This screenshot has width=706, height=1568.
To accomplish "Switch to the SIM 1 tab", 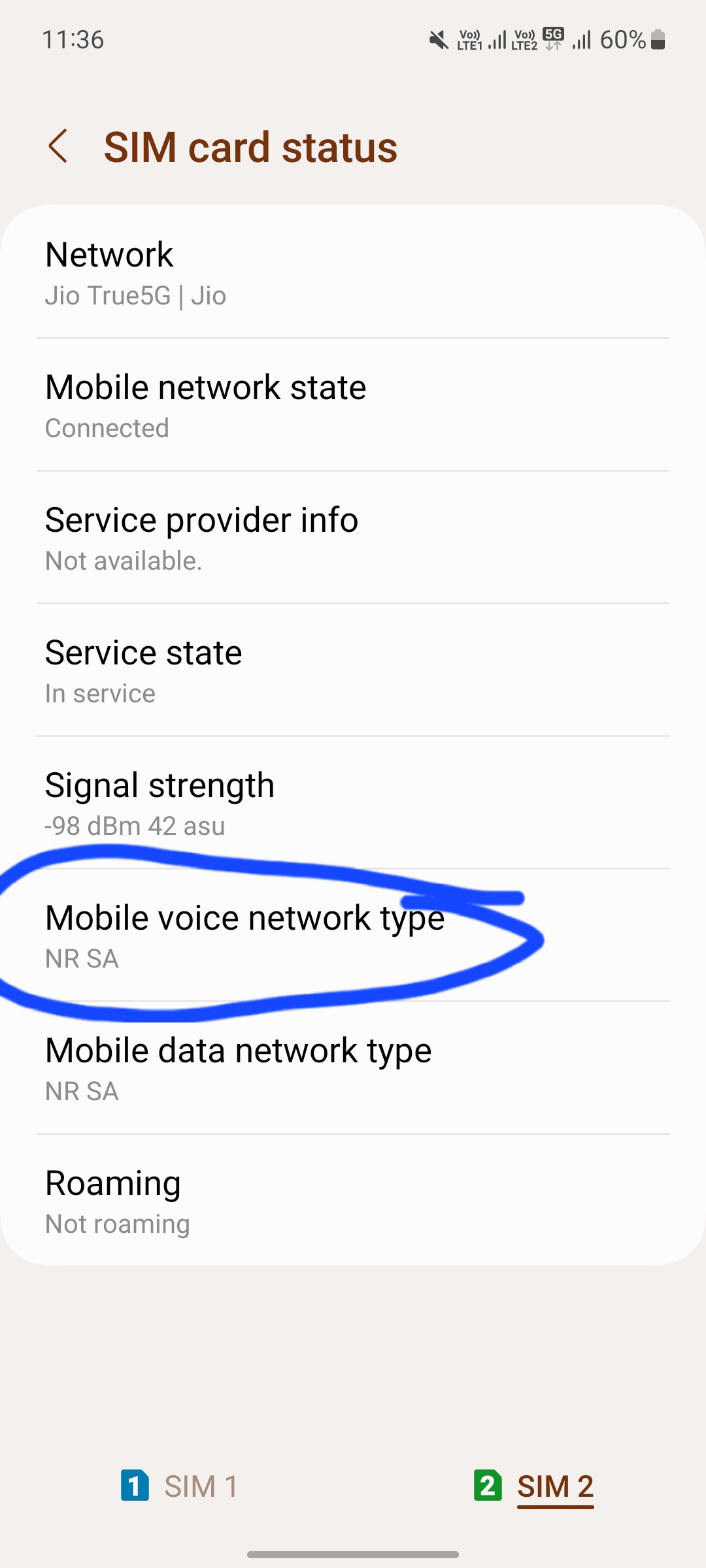I will click(x=179, y=1486).
